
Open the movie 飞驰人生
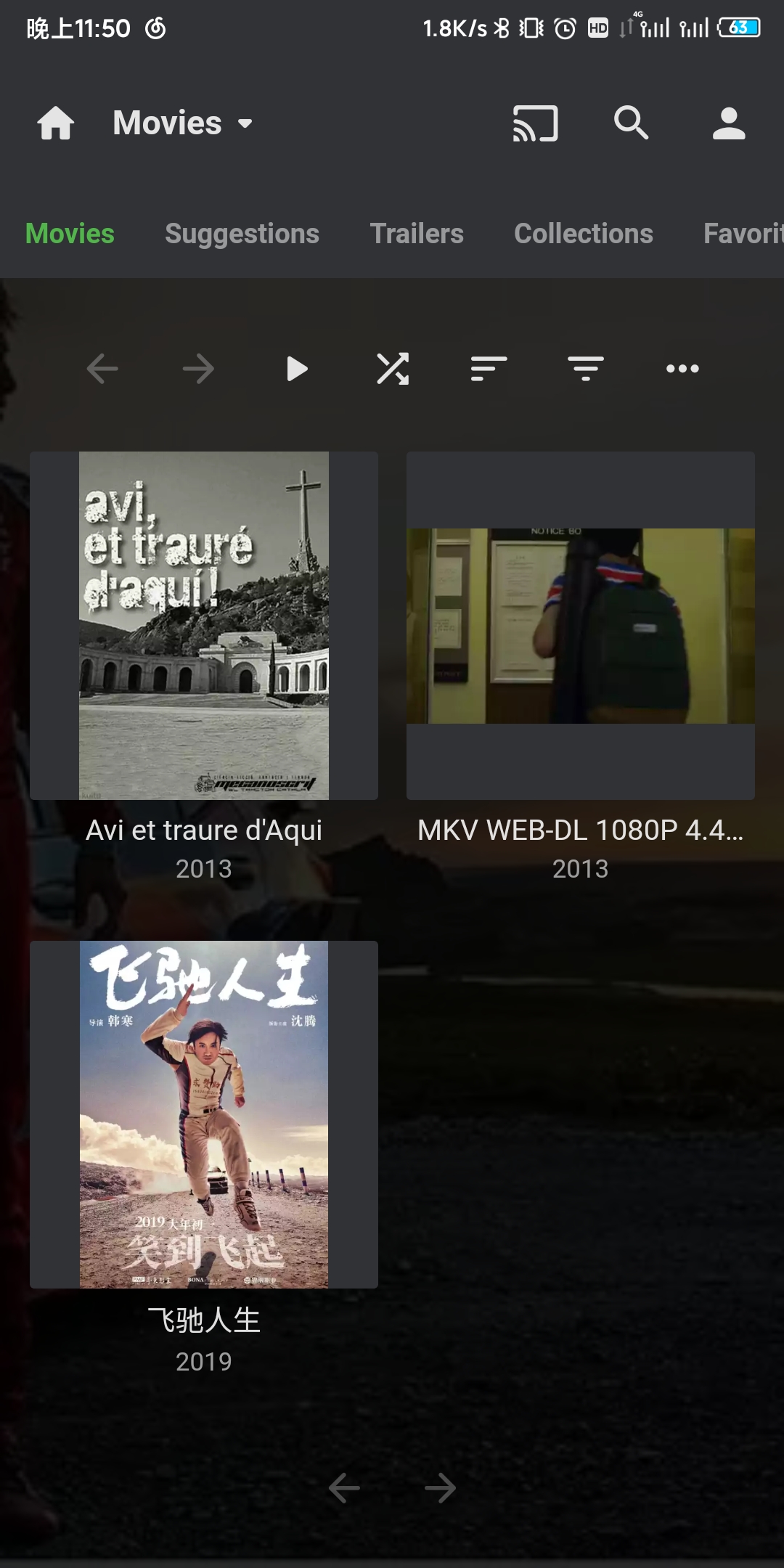click(204, 1115)
